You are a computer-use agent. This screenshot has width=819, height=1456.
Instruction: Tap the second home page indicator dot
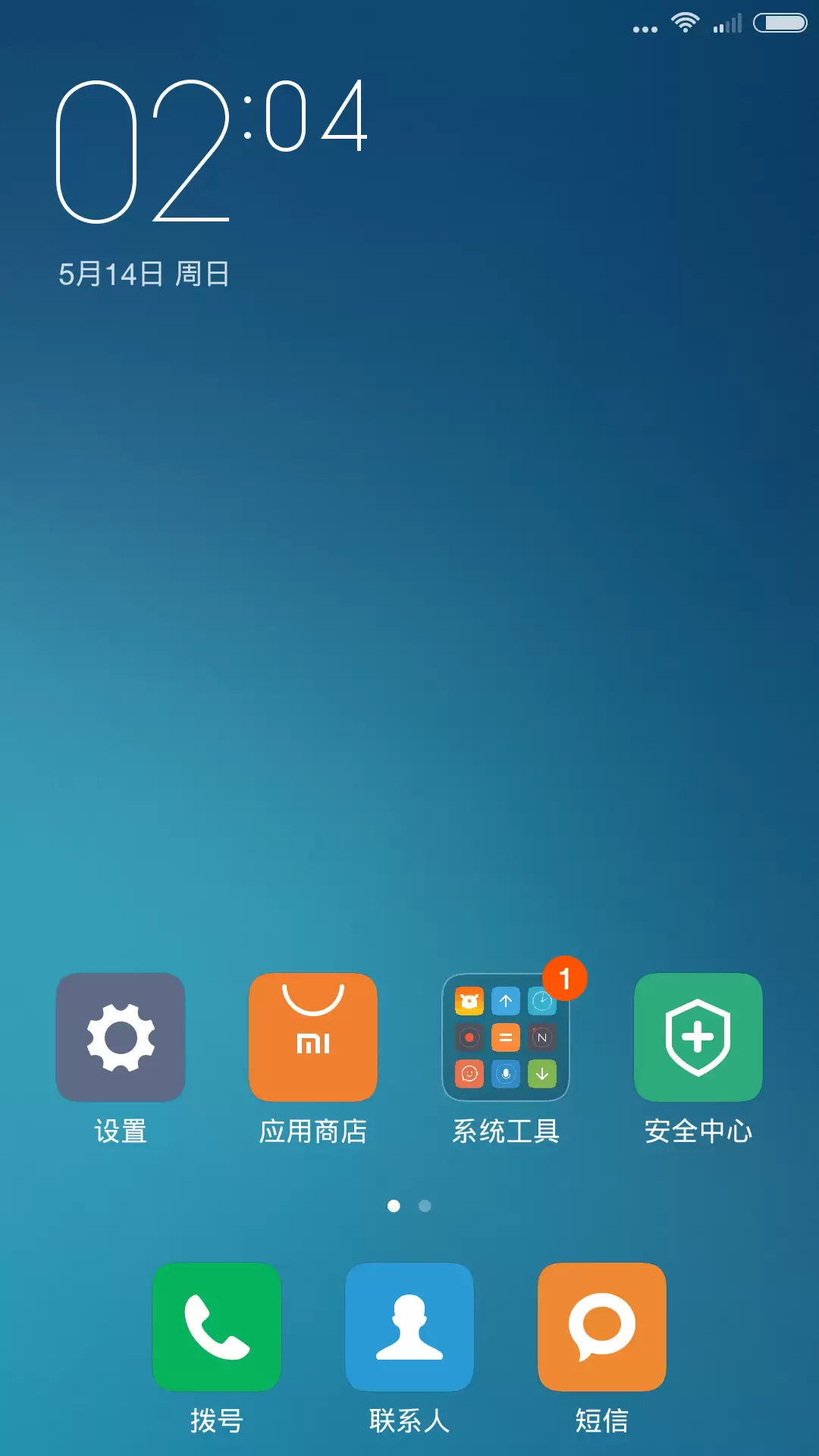[425, 1206]
